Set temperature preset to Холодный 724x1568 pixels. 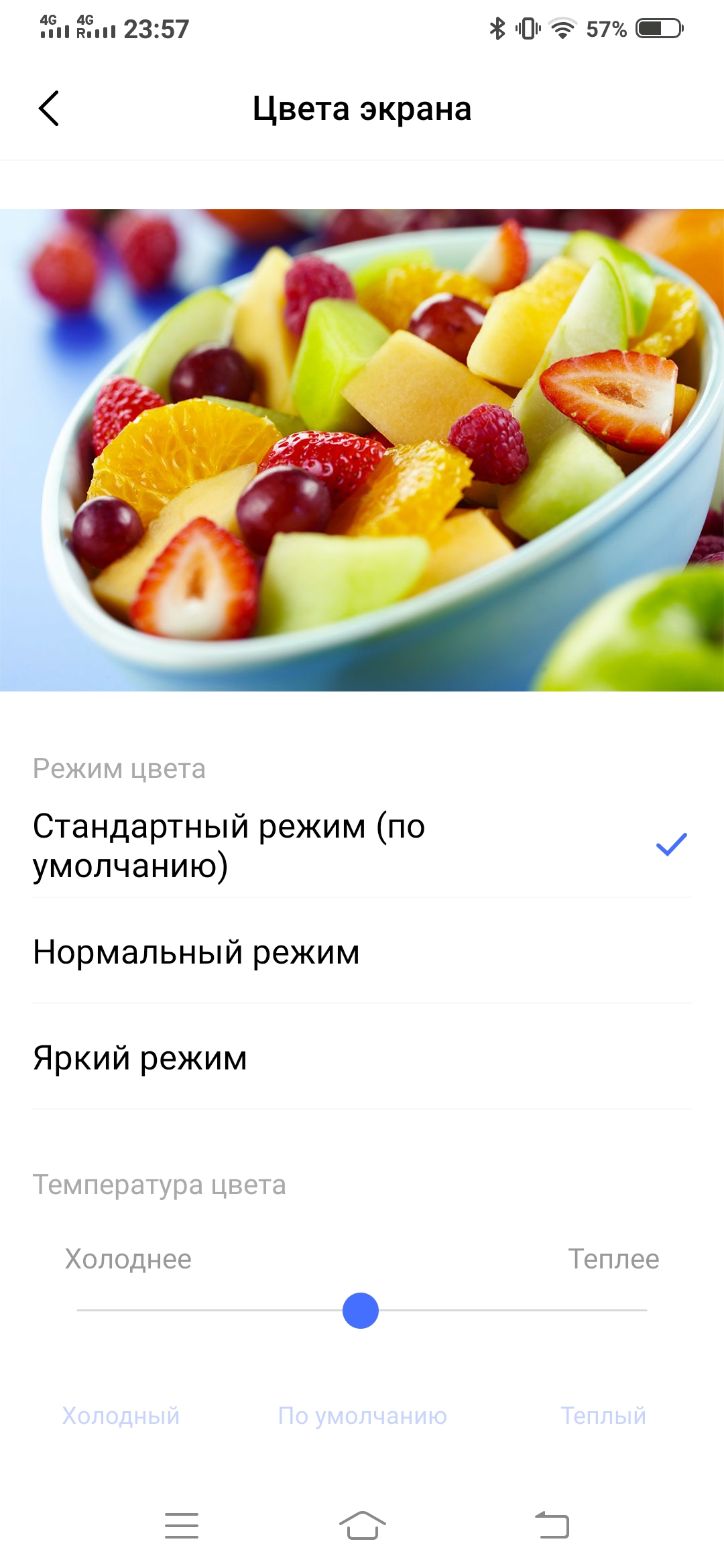pos(121,1415)
